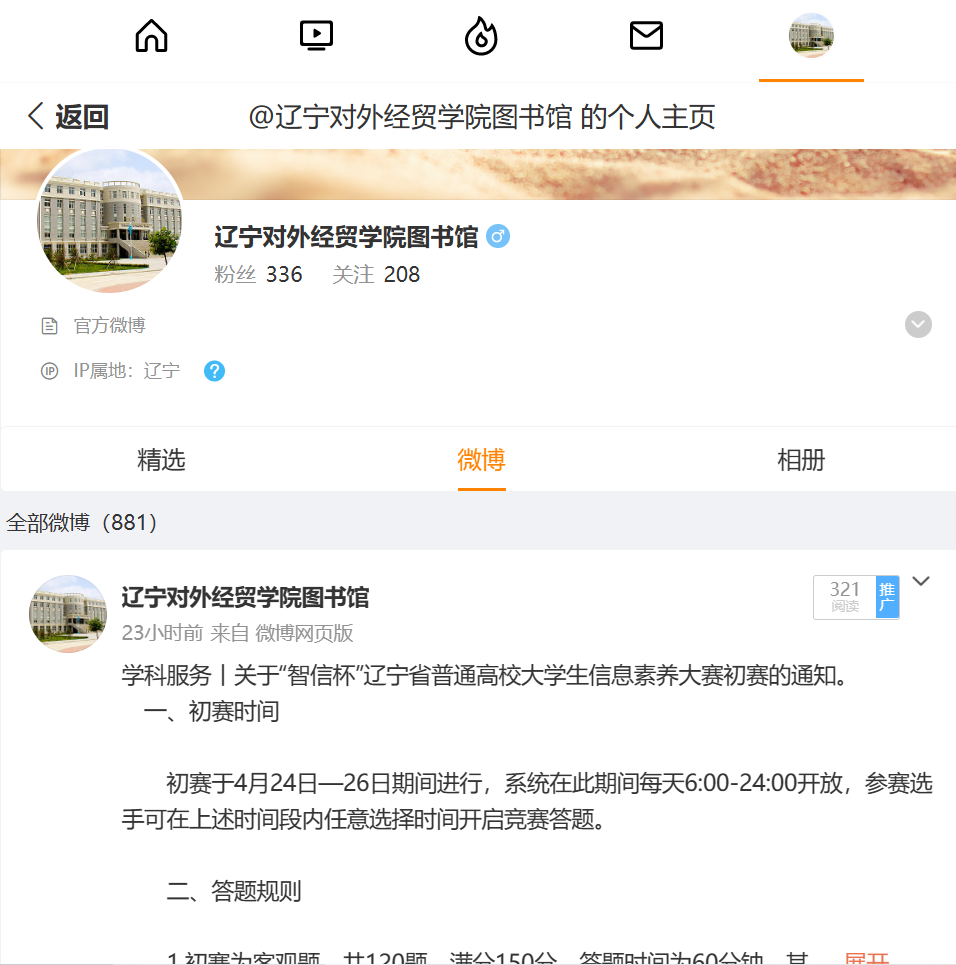The image size is (956, 965).
Task: Go to the home feed icon
Action: tap(151, 37)
